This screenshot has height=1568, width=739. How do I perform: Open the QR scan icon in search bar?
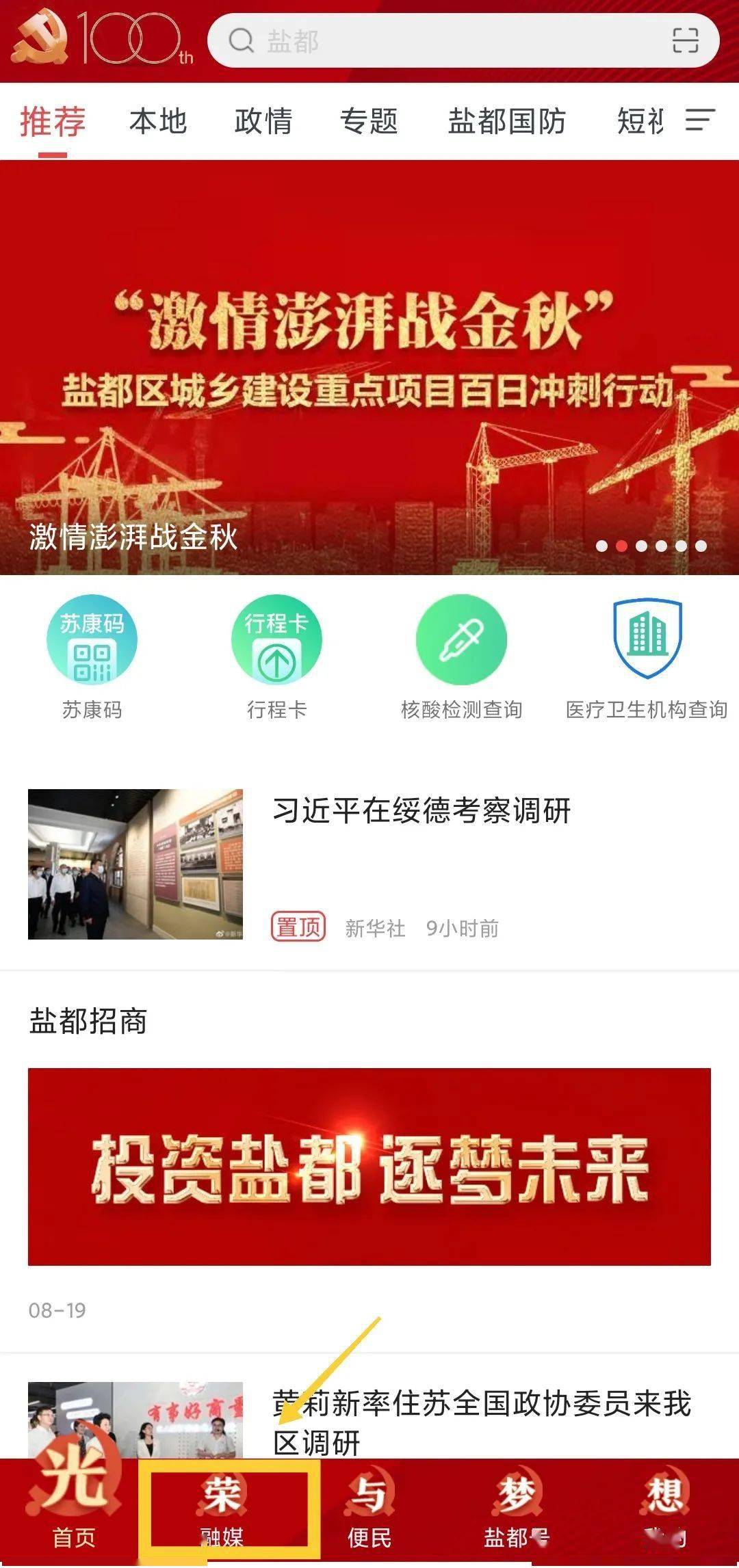(x=685, y=40)
